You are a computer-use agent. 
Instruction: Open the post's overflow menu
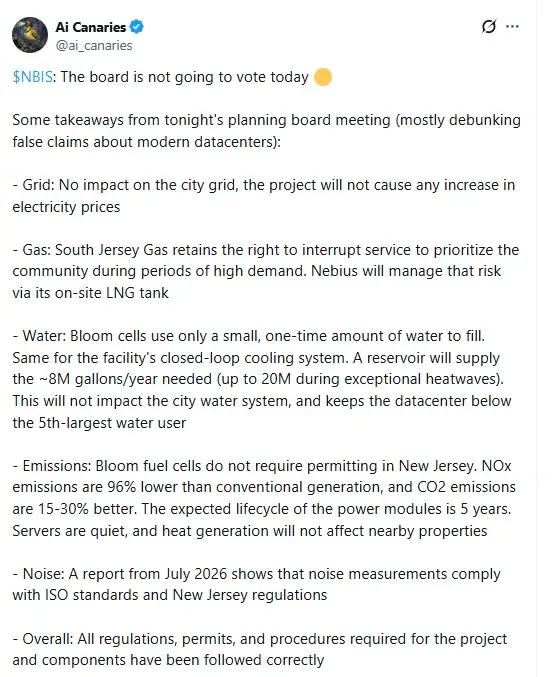[x=512, y=27]
